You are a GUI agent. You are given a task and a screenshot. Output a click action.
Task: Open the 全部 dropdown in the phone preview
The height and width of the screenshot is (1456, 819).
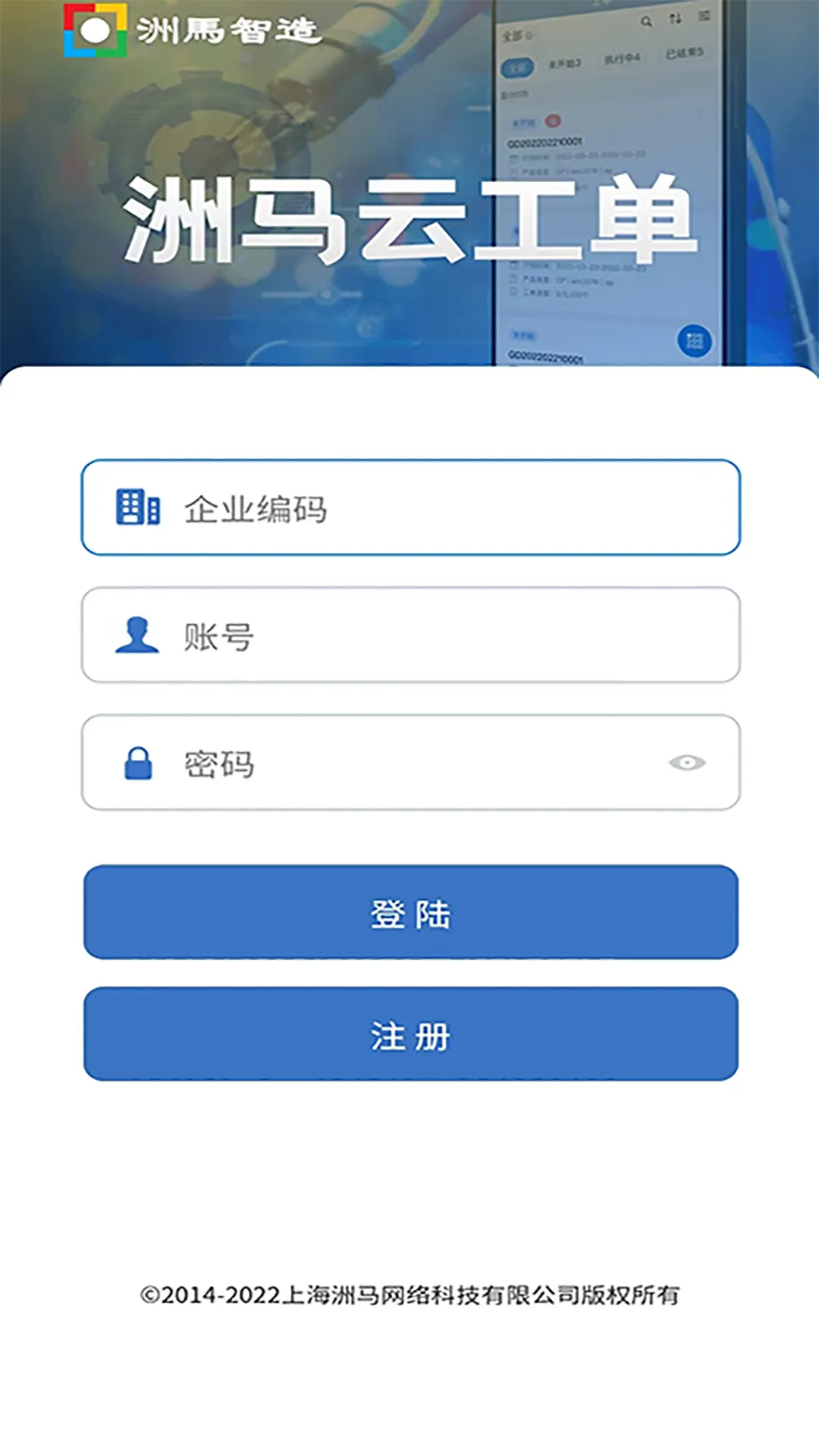[x=515, y=34]
